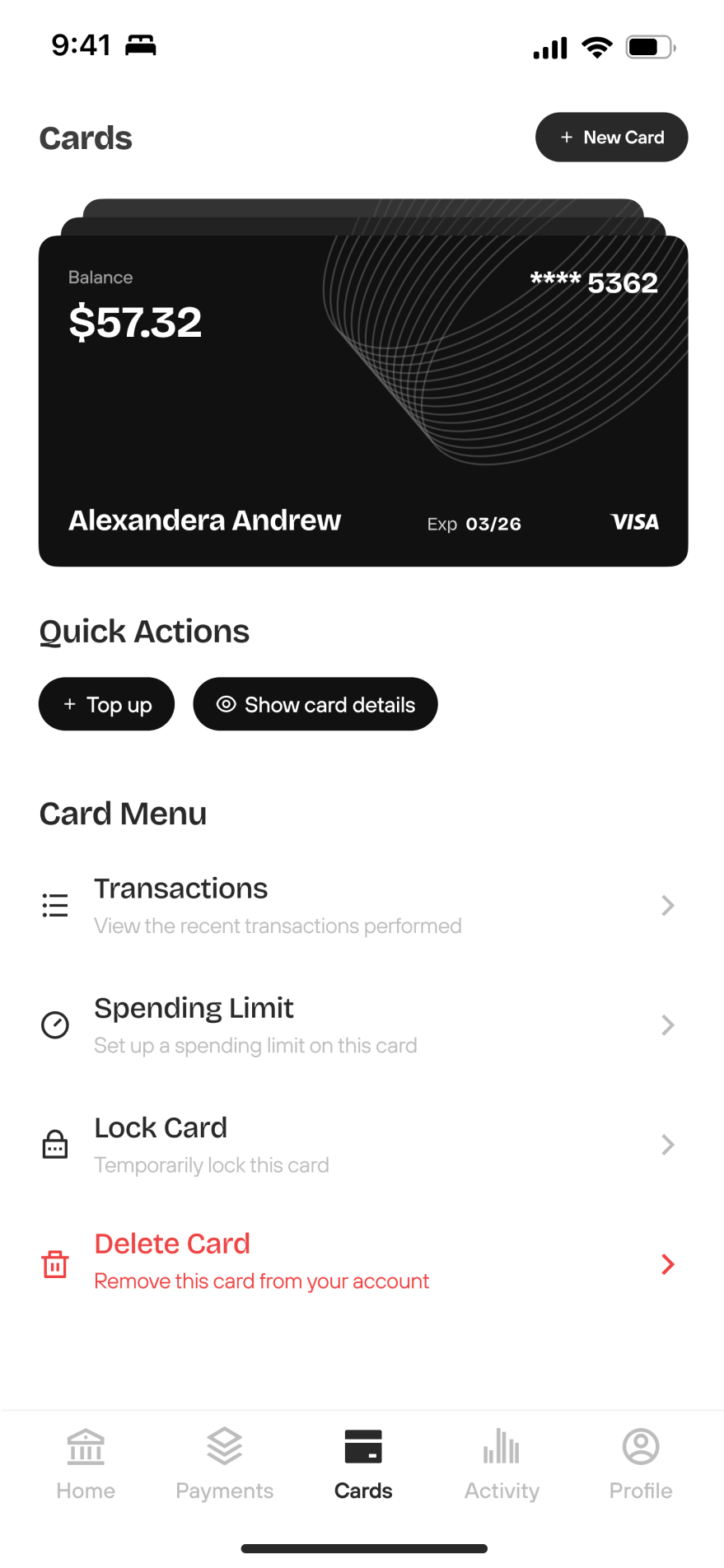This screenshot has height=1568, width=724.
Task: Choose Delete Card
Action: (362, 1263)
